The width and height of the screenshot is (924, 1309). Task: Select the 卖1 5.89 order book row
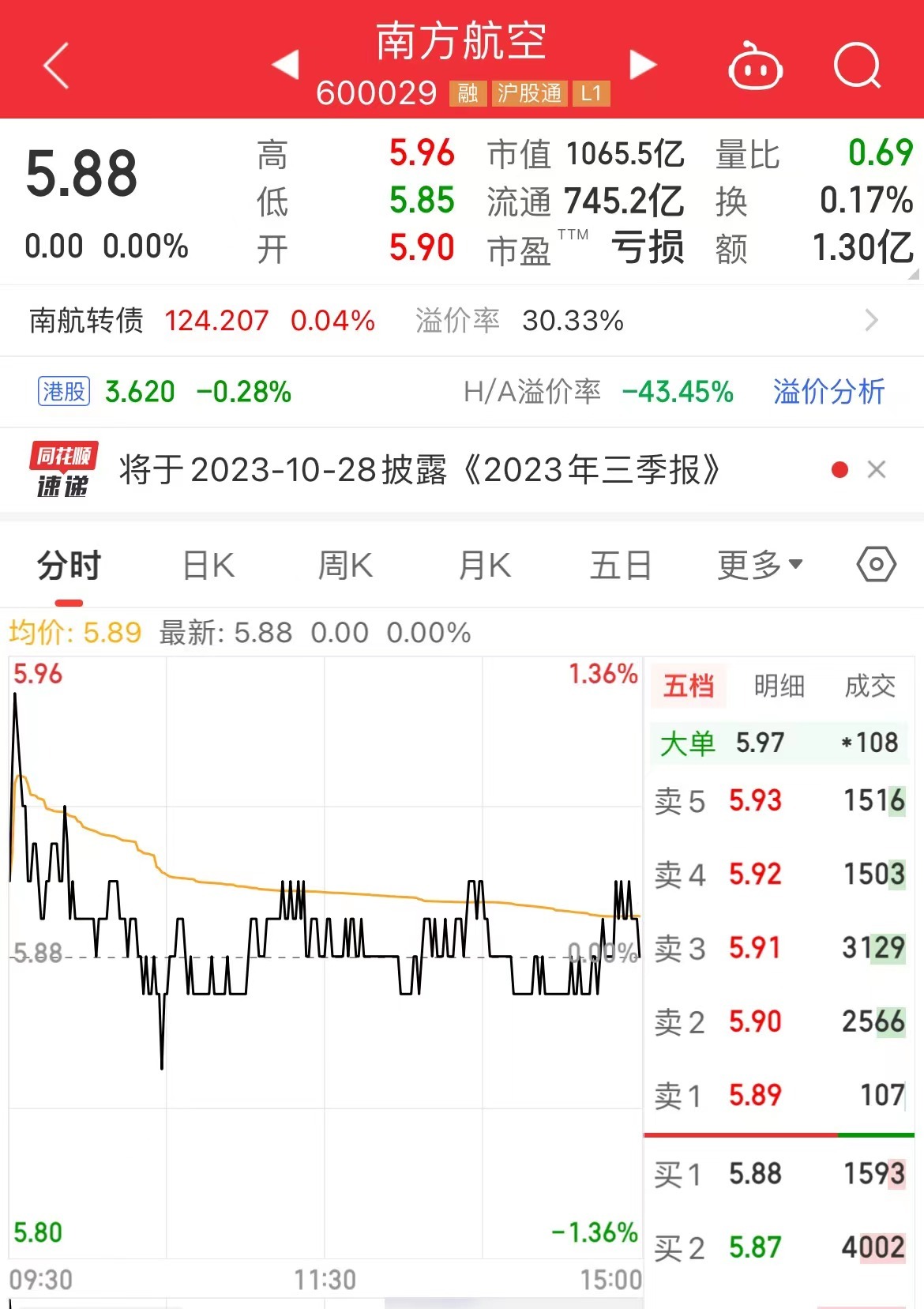click(x=780, y=1095)
